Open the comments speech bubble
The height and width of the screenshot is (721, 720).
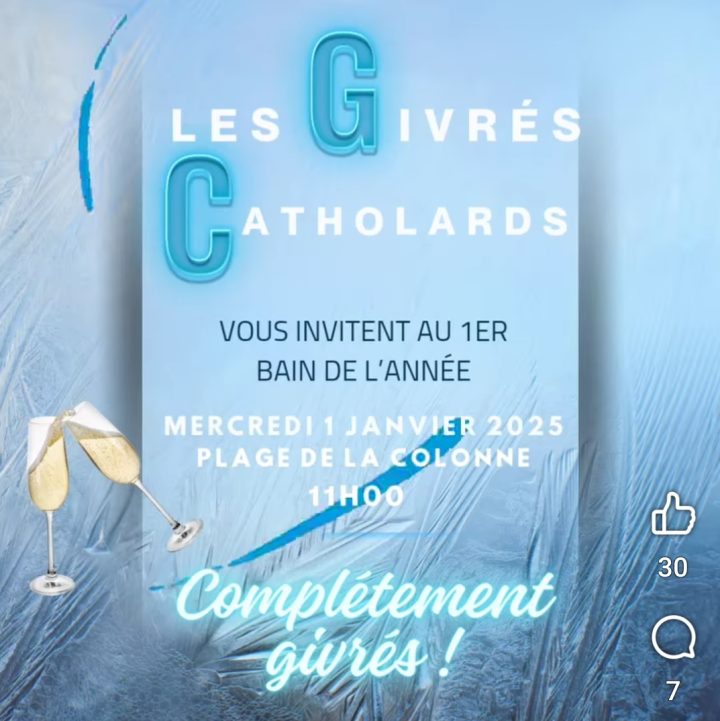pos(672,637)
